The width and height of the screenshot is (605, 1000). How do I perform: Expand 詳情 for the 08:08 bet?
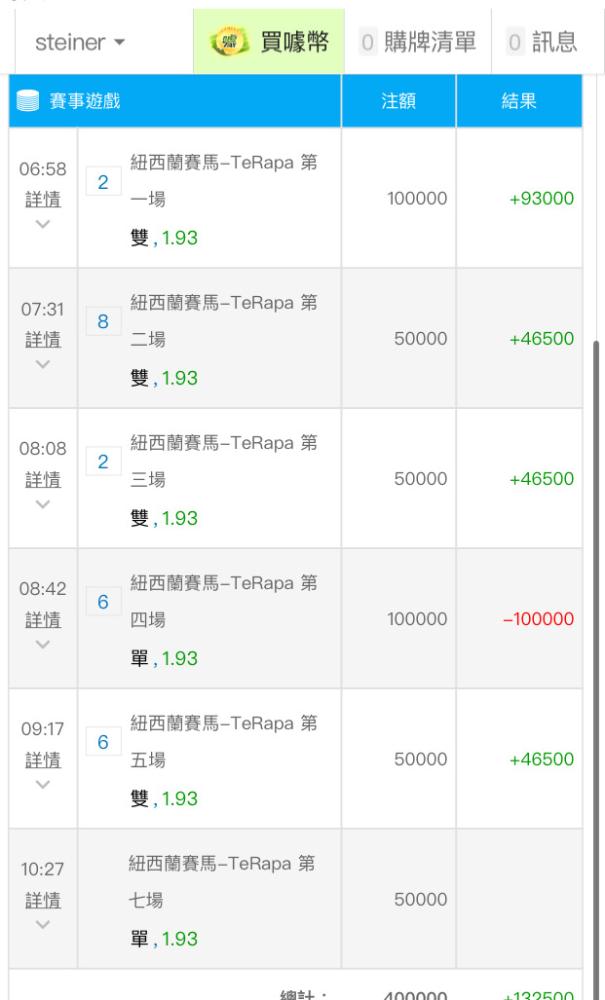(x=43, y=480)
